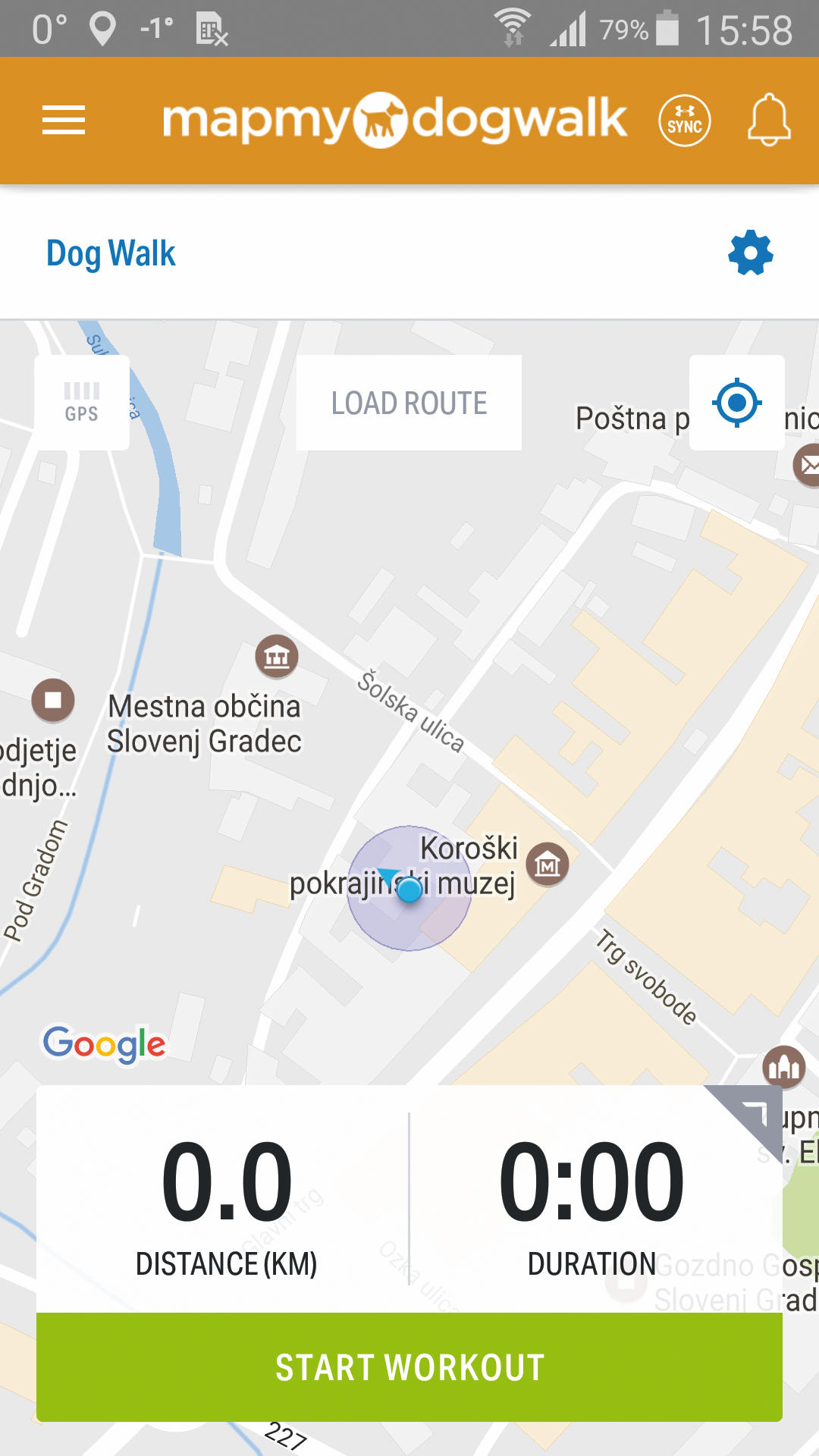Open the hamburger navigation menu

pyautogui.click(x=64, y=121)
